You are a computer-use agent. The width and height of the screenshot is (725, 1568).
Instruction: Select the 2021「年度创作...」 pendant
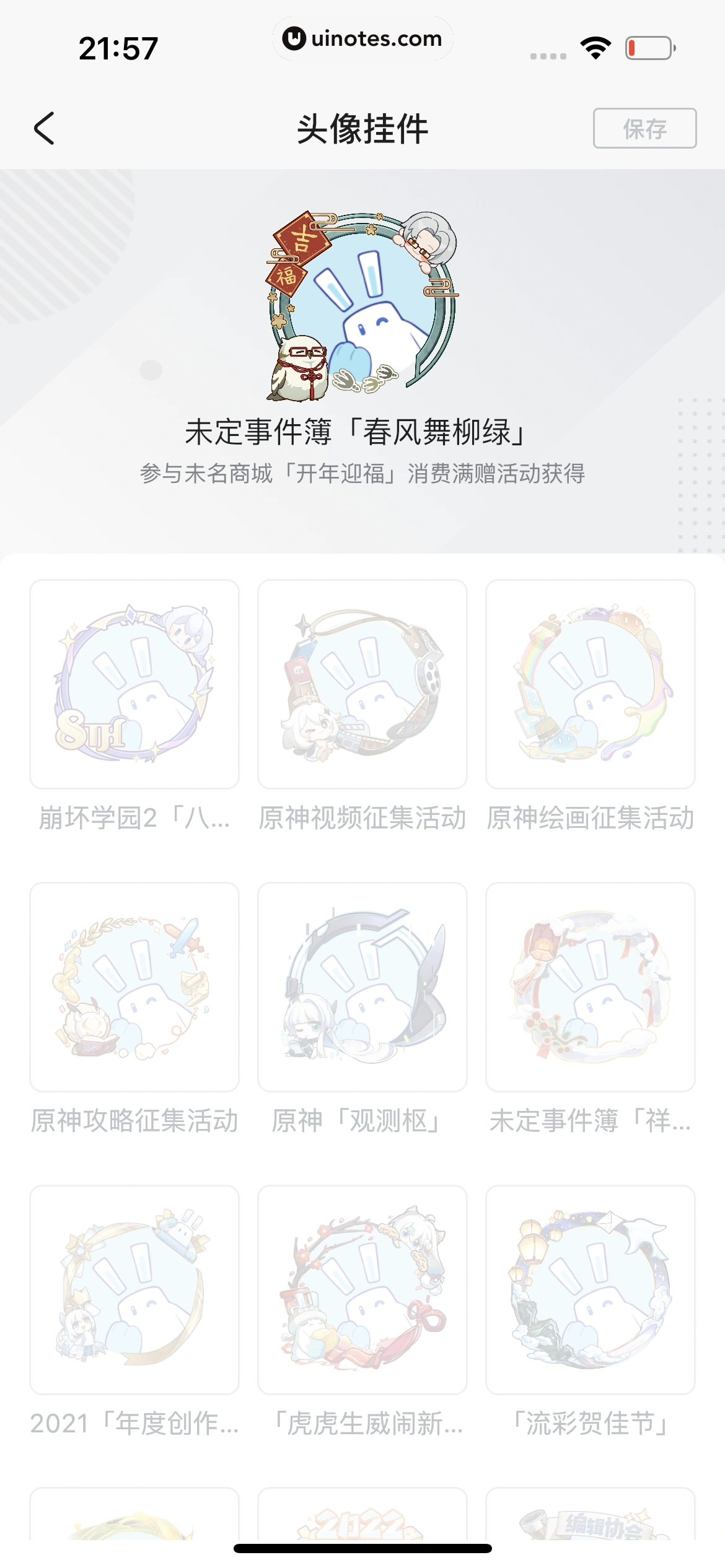134,1289
